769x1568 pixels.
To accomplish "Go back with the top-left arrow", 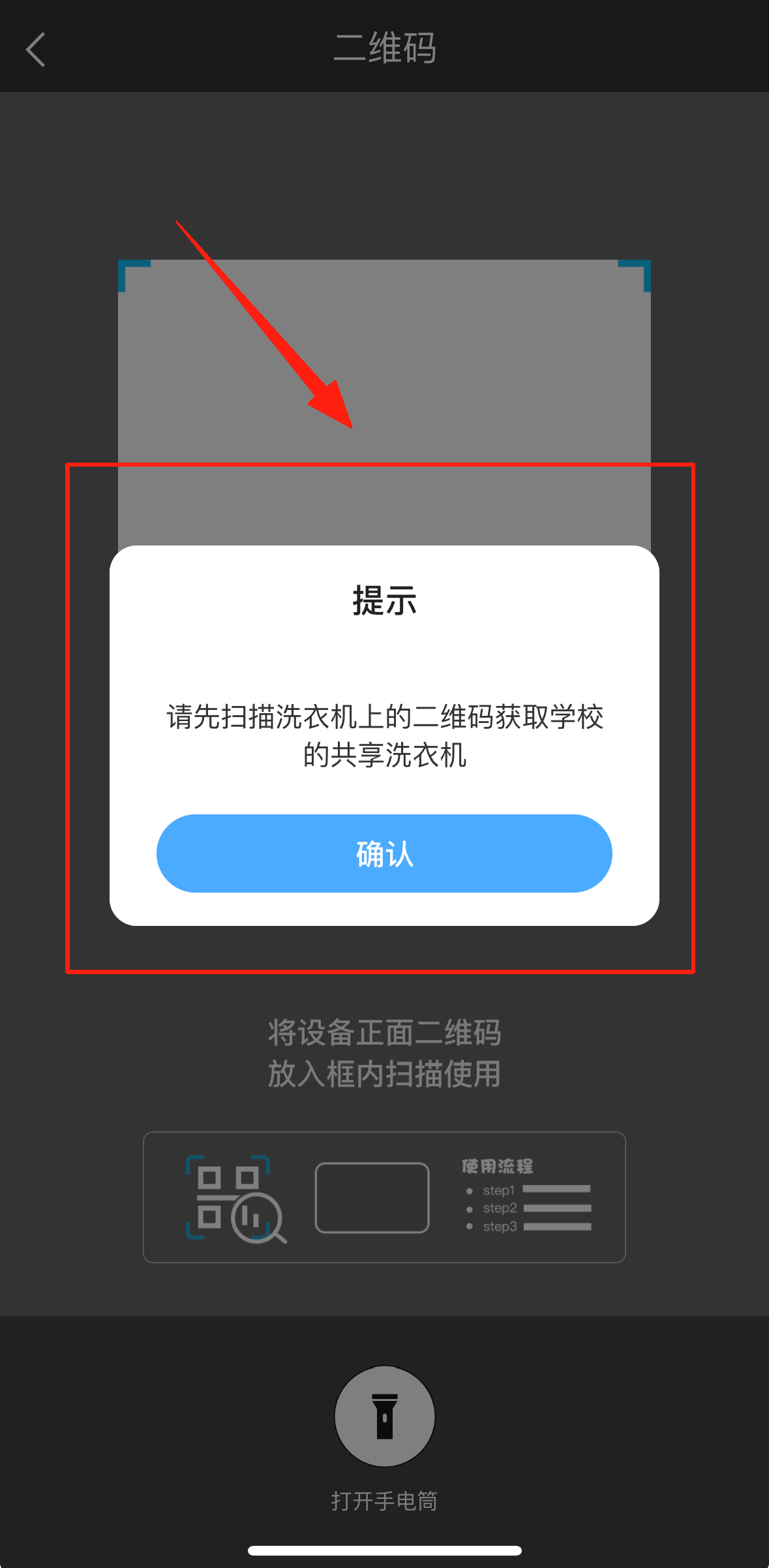I will tap(36, 50).
